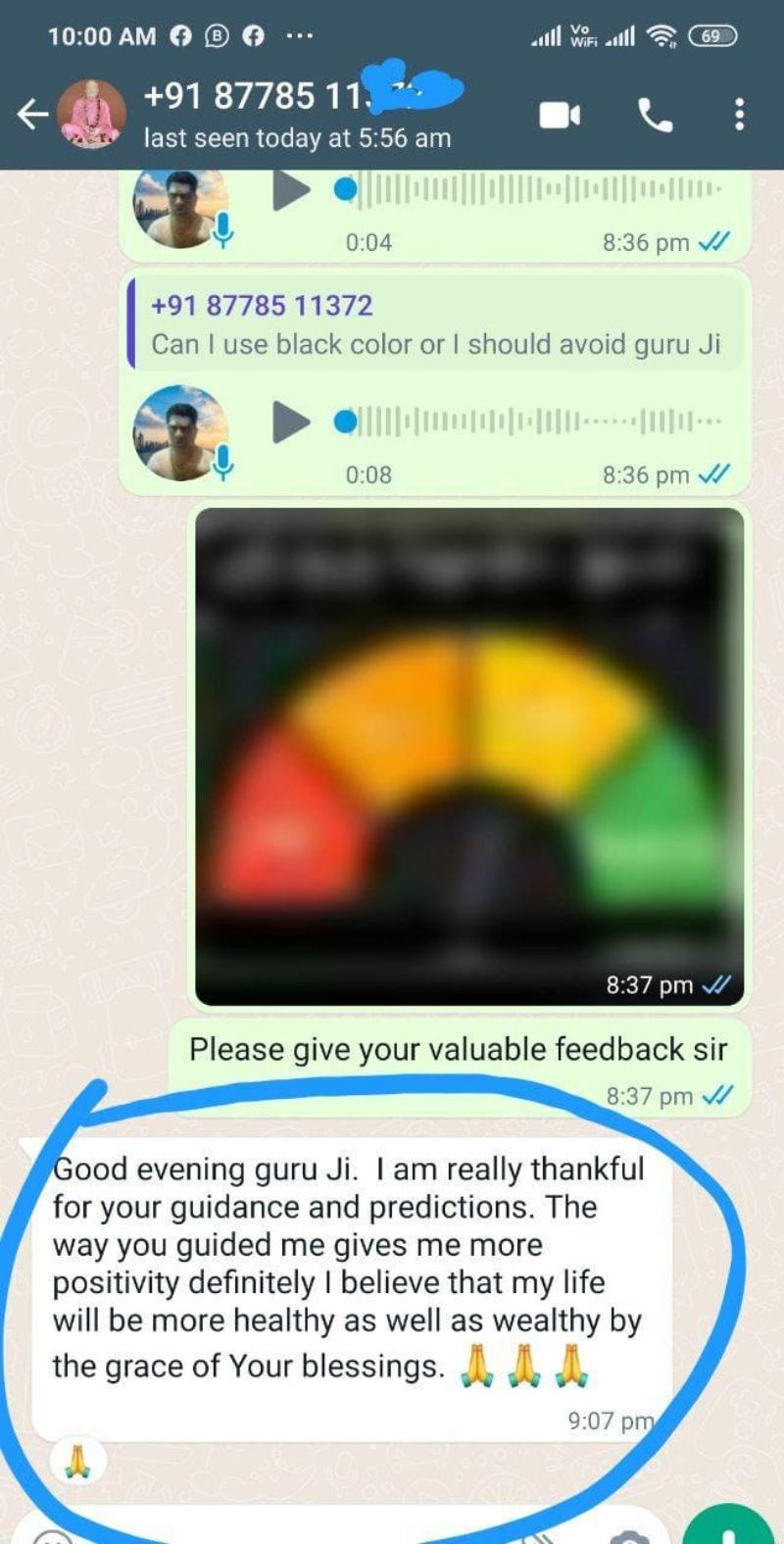The image size is (784, 1544).
Task: Open the blurred image sent at 8:37 pm
Action: (468, 755)
